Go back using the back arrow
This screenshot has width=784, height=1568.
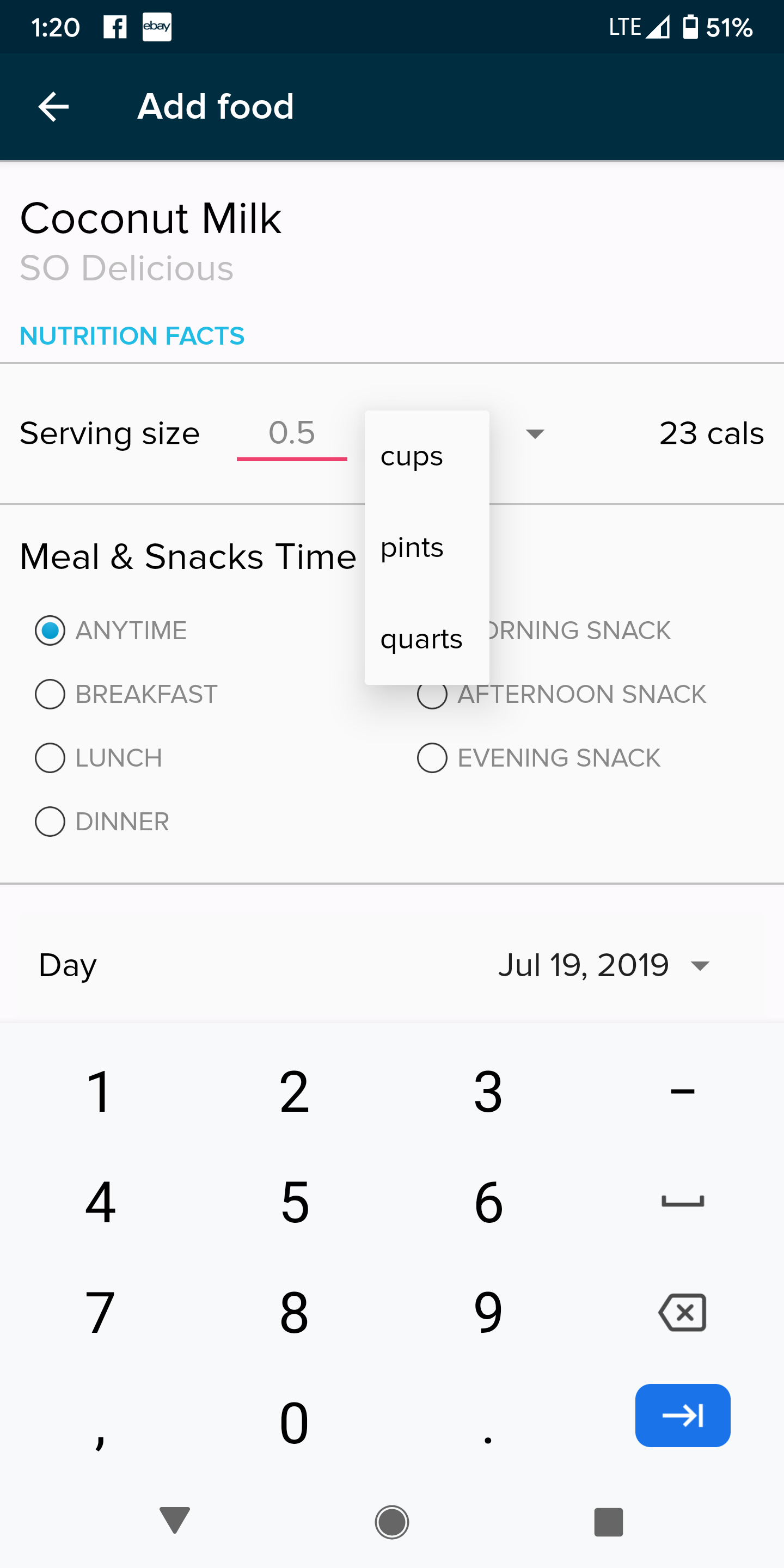53,106
